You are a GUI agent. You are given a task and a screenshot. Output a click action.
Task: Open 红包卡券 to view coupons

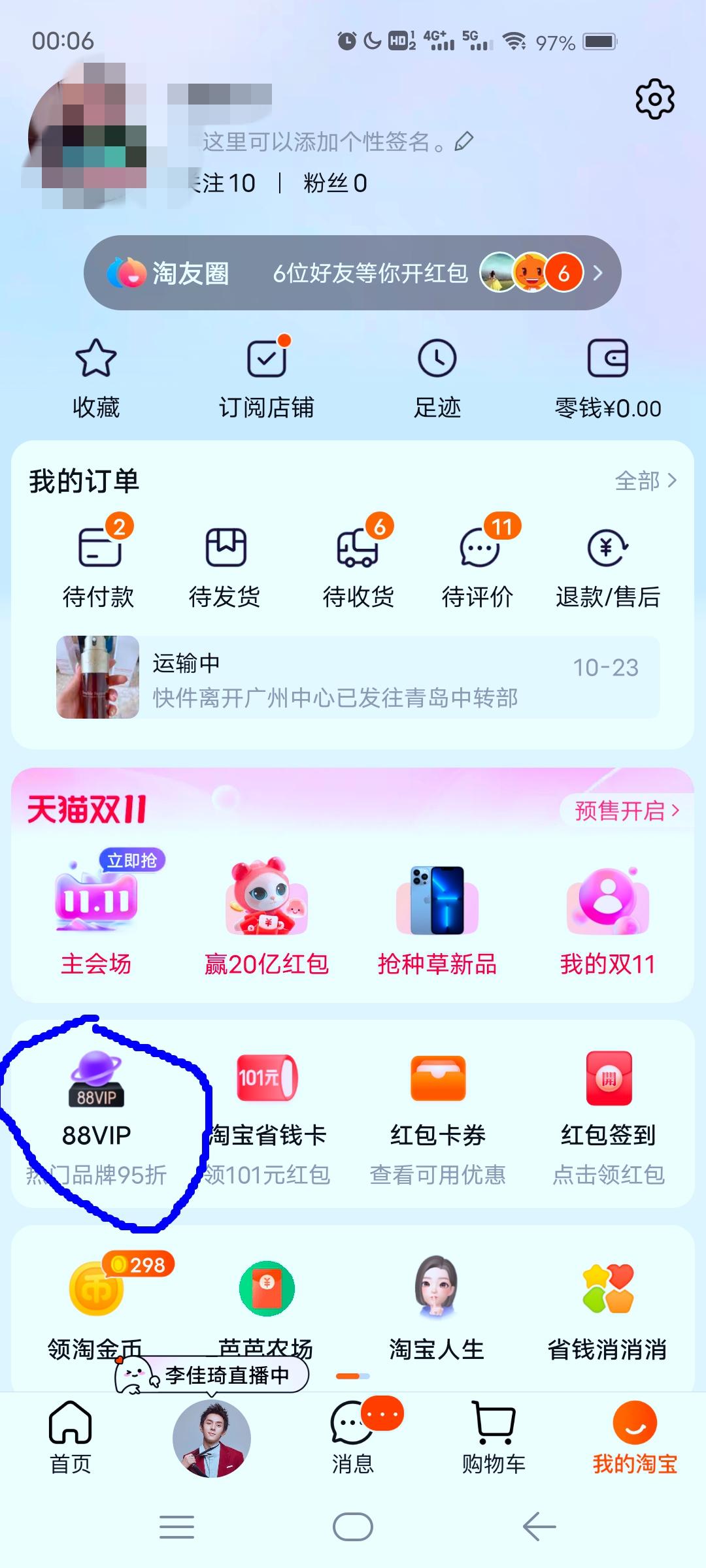[438, 1111]
